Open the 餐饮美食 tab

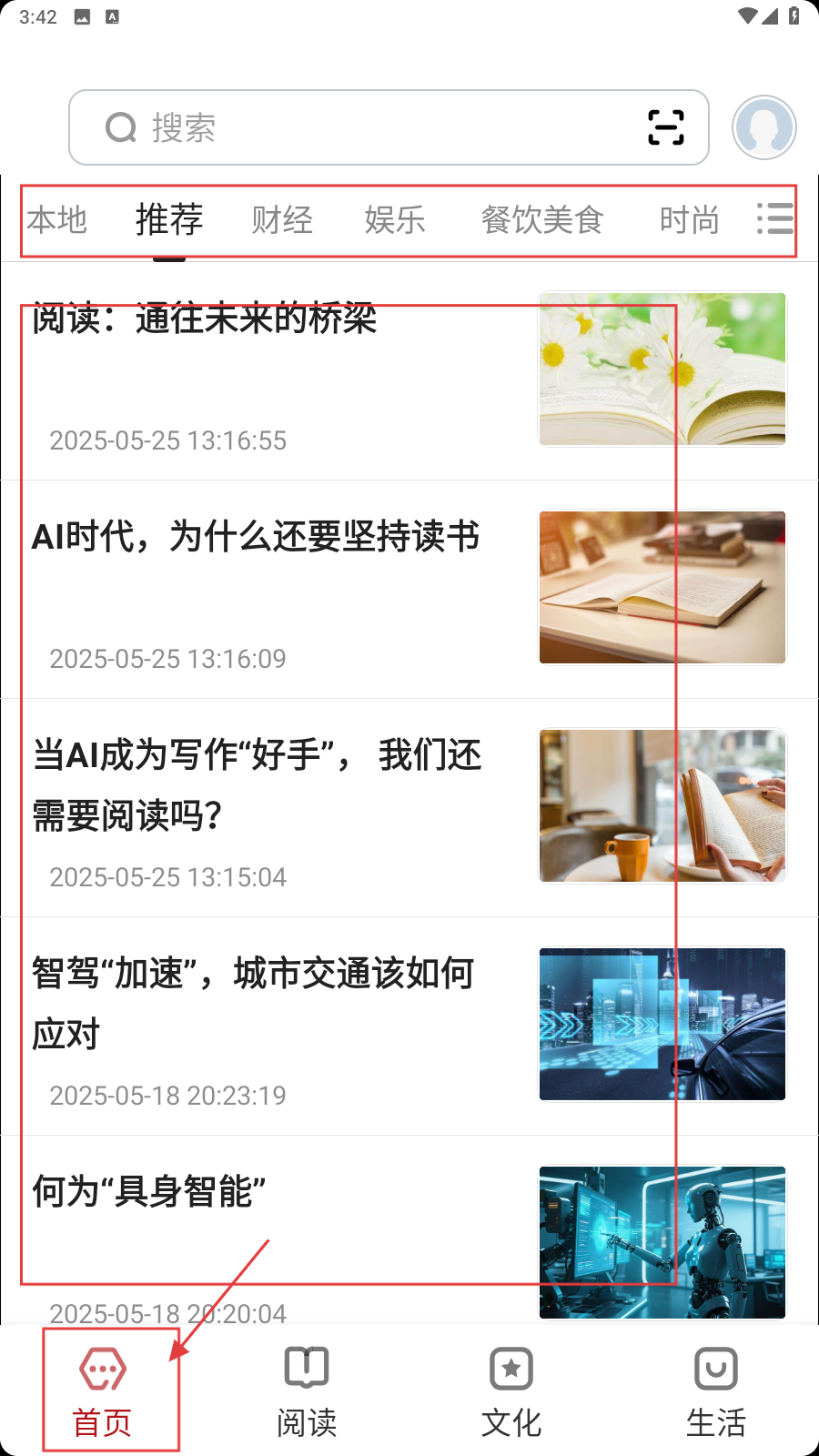pyautogui.click(x=541, y=220)
